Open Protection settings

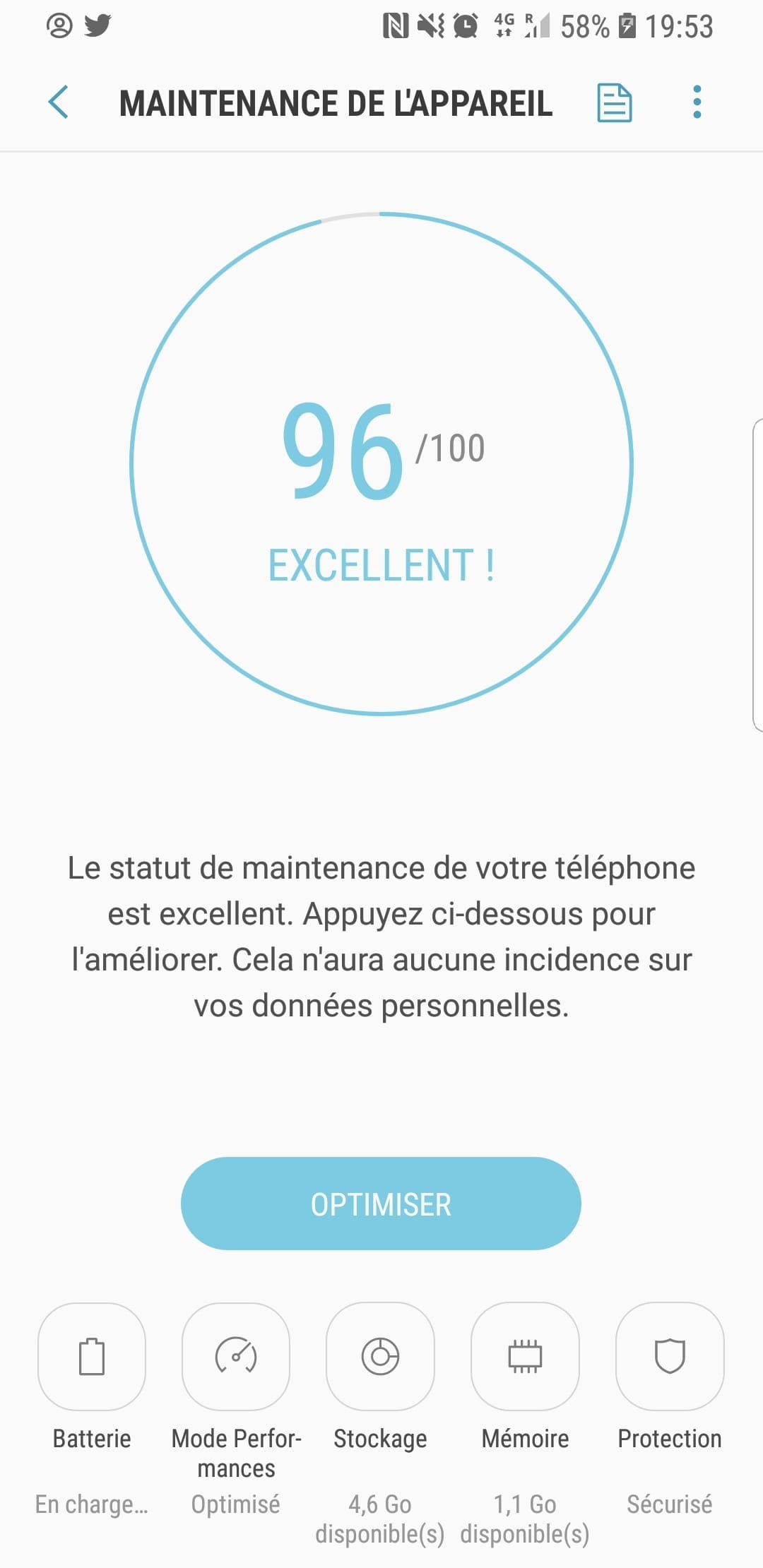(x=670, y=1356)
